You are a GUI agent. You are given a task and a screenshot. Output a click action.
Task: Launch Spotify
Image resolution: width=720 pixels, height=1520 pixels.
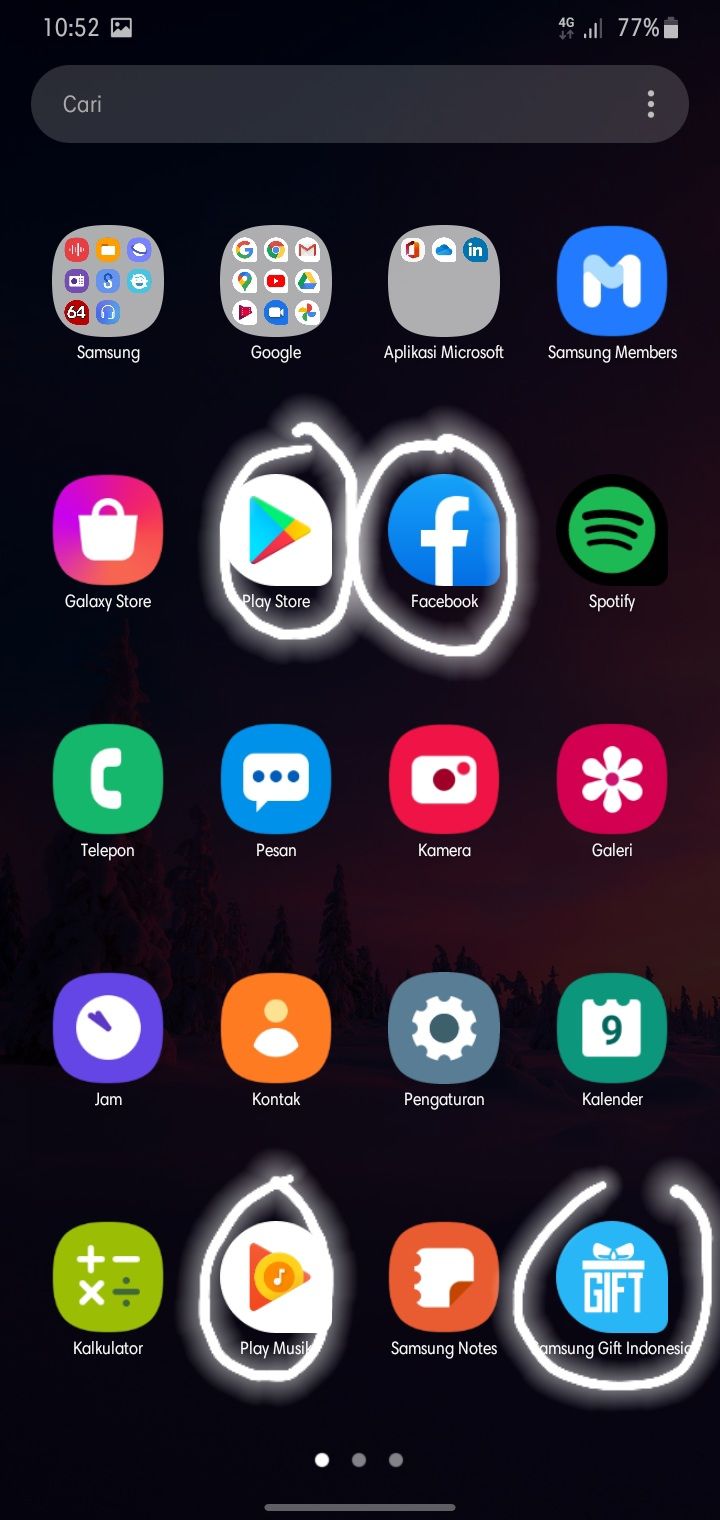coord(612,530)
